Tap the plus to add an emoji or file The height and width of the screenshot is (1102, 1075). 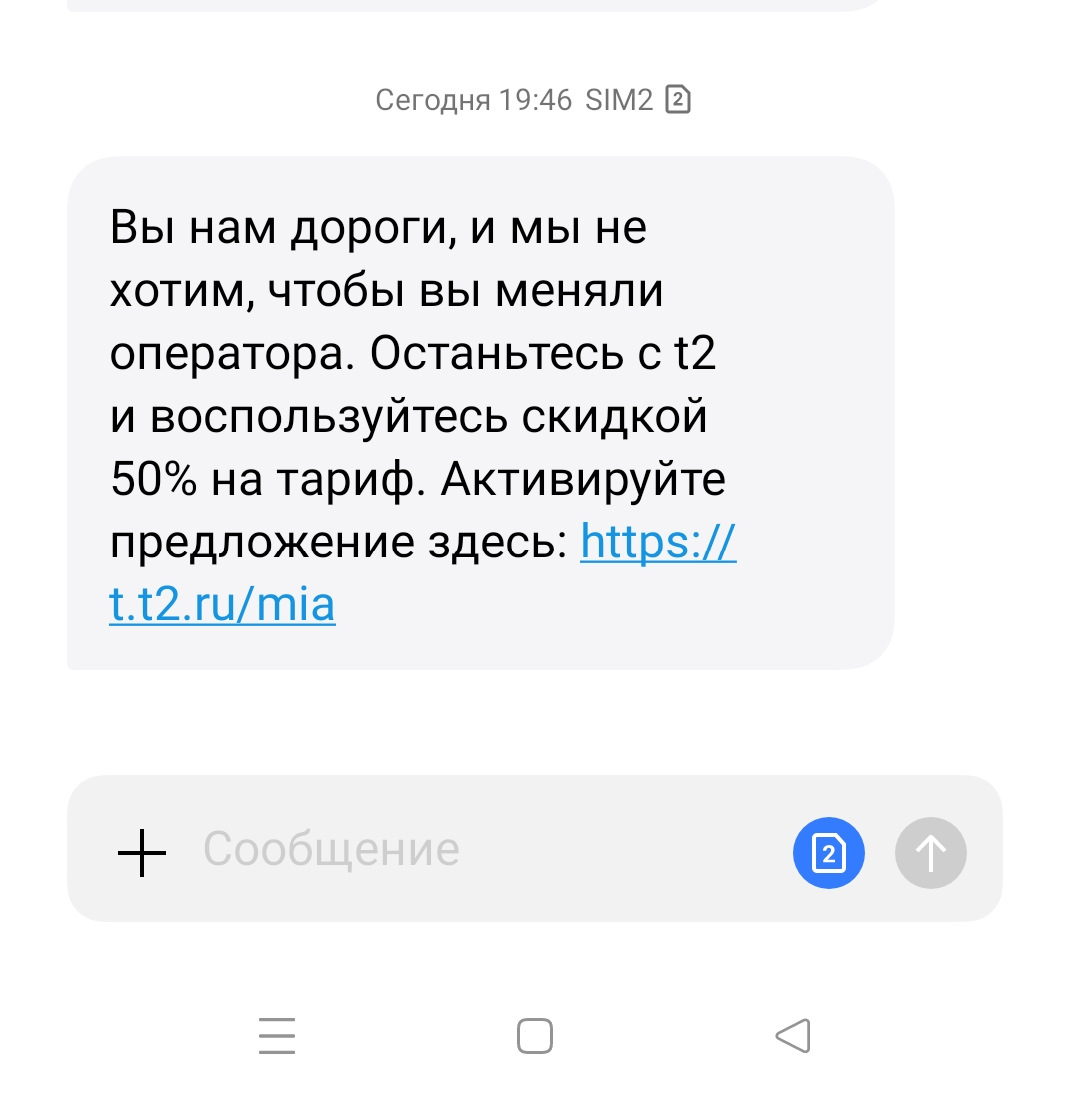coord(142,853)
